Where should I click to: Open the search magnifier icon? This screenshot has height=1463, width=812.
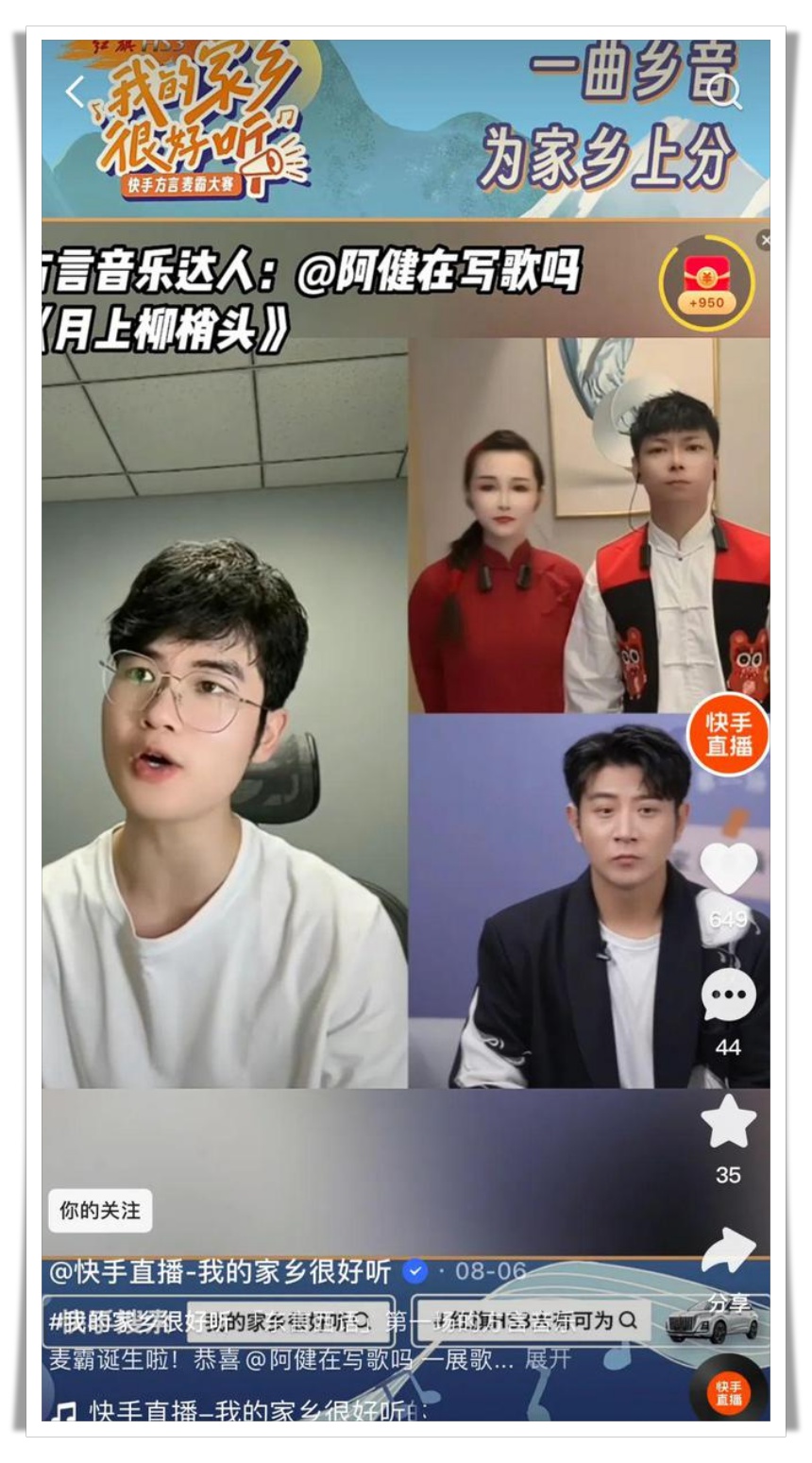(x=724, y=93)
